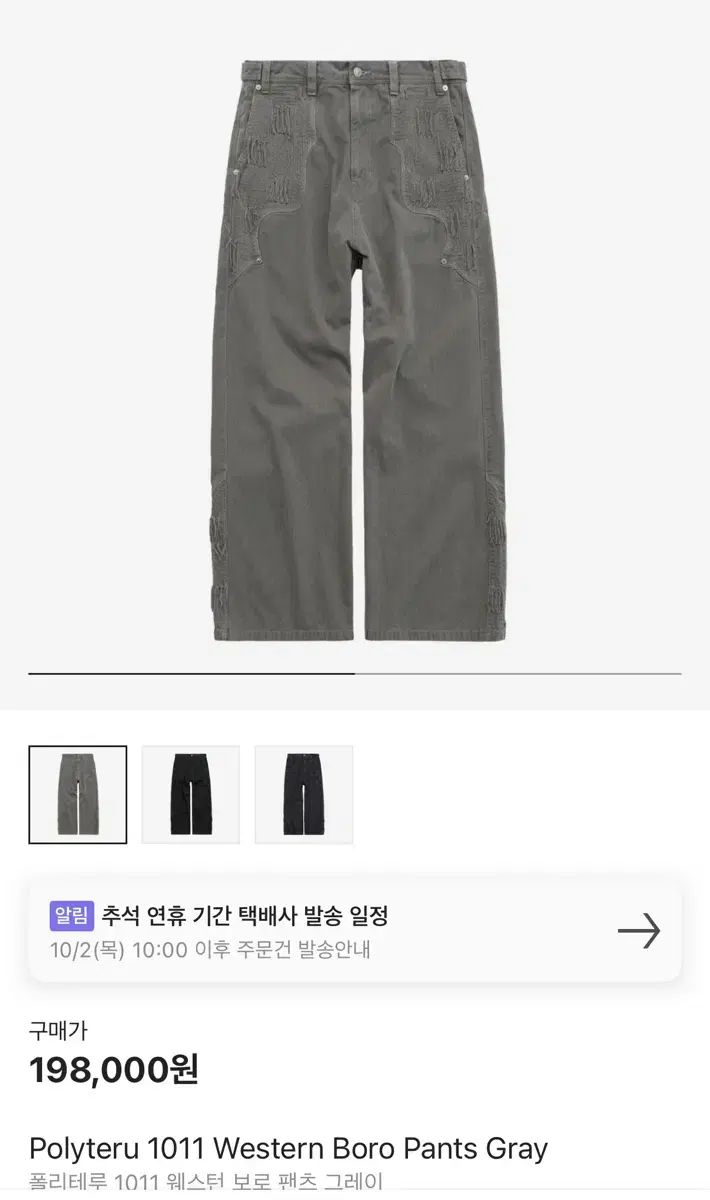Open the main gray pants product image
The image size is (710, 1200).
(356, 350)
